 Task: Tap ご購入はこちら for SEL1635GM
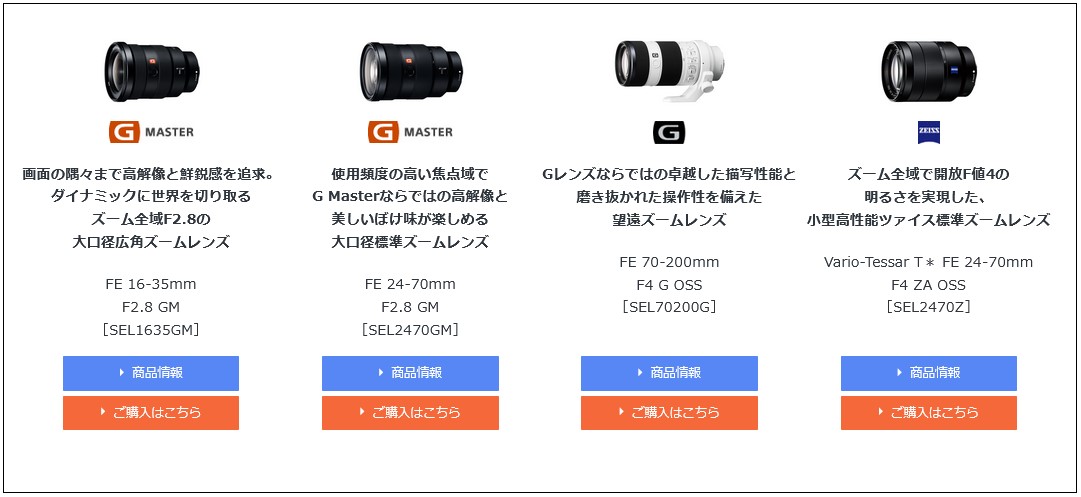coord(151,413)
